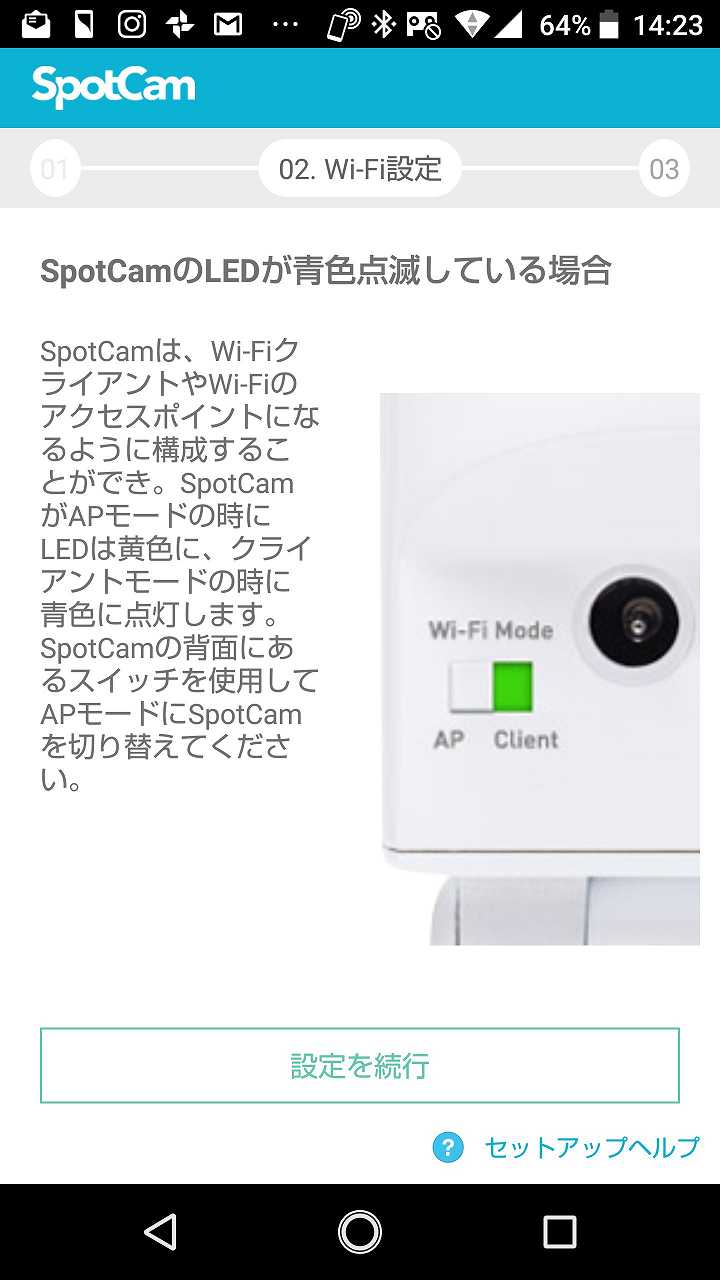This screenshot has width=720, height=1280.
Task: Go back with the system back button
Action: tap(160, 1232)
